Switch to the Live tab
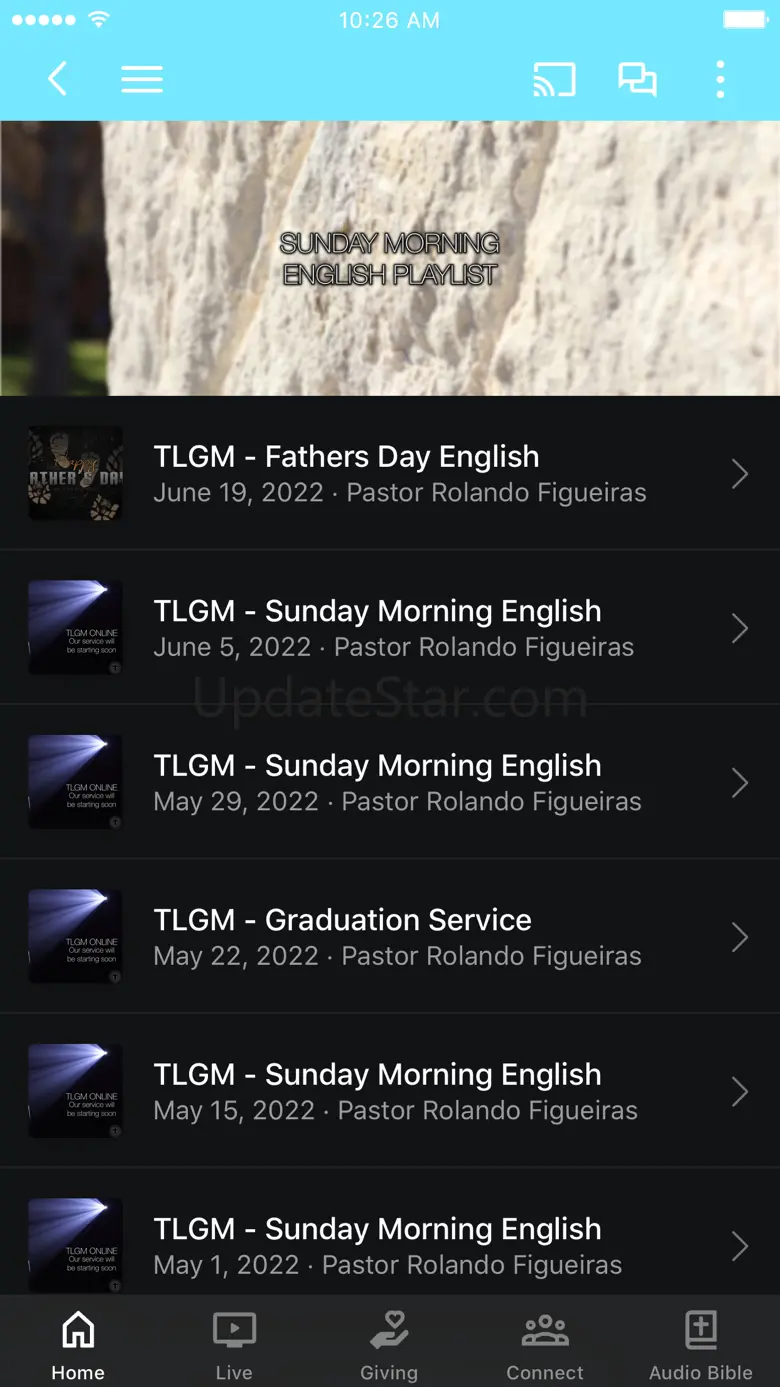 coord(234,1344)
